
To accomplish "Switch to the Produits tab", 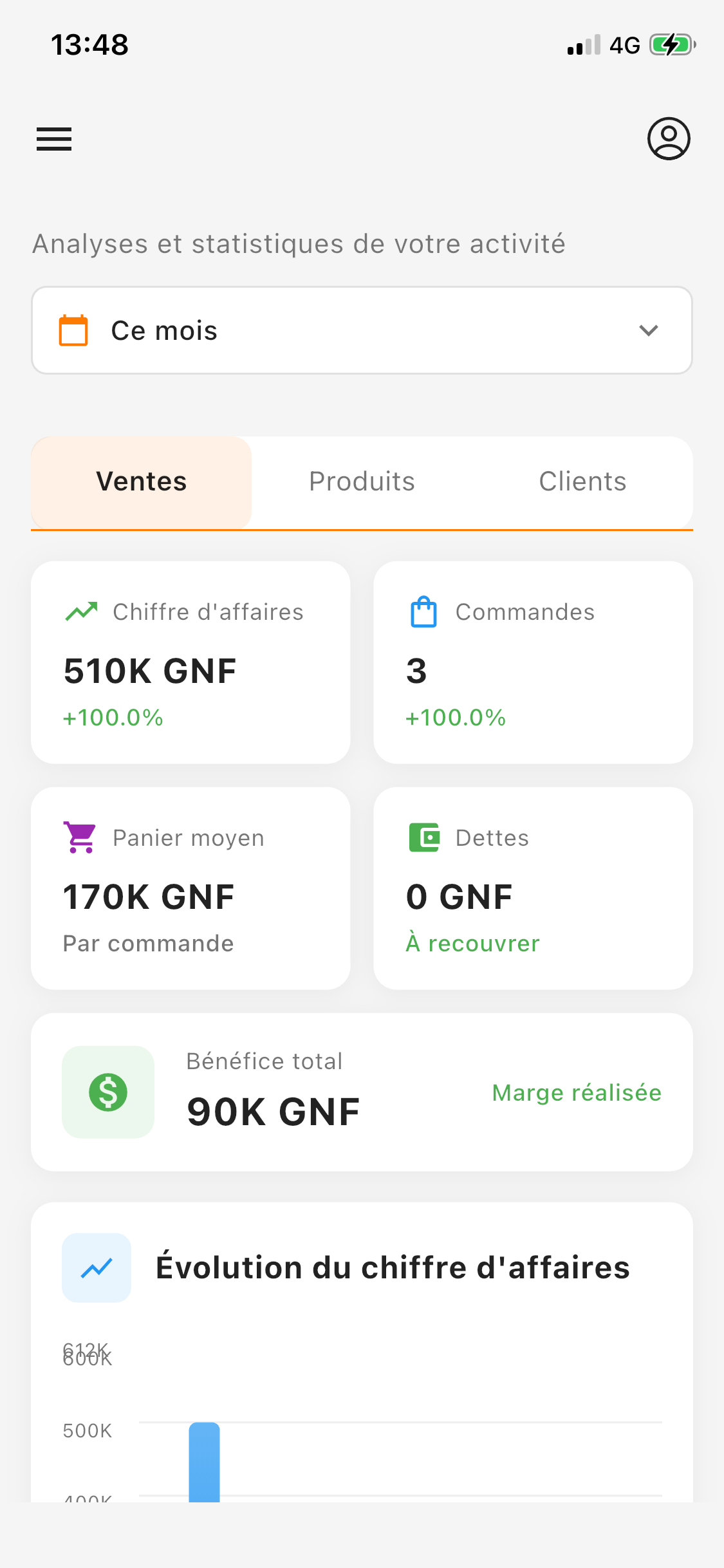I will click(362, 481).
